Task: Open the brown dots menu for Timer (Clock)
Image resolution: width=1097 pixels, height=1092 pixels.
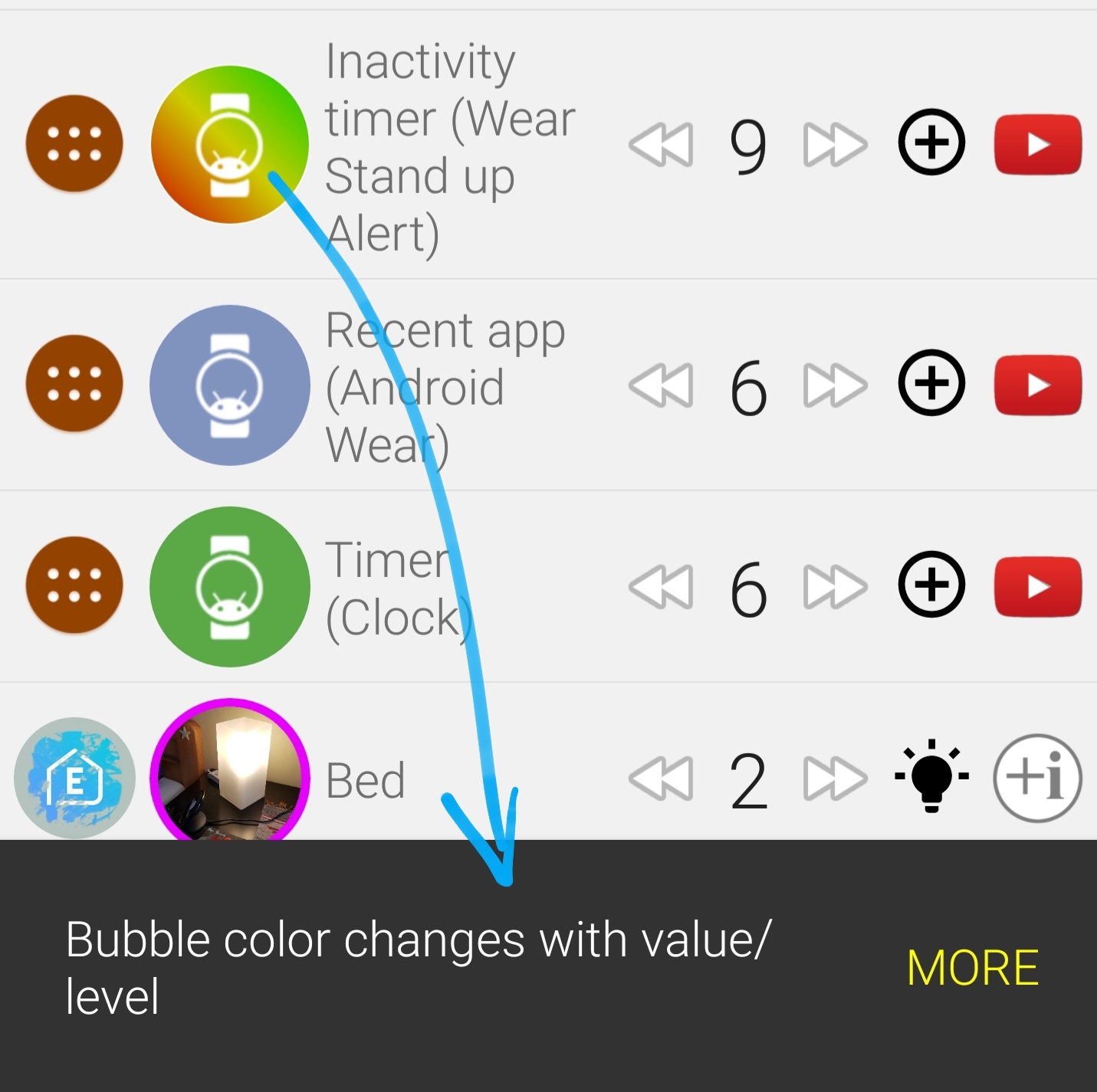Action: pyautogui.click(x=74, y=585)
